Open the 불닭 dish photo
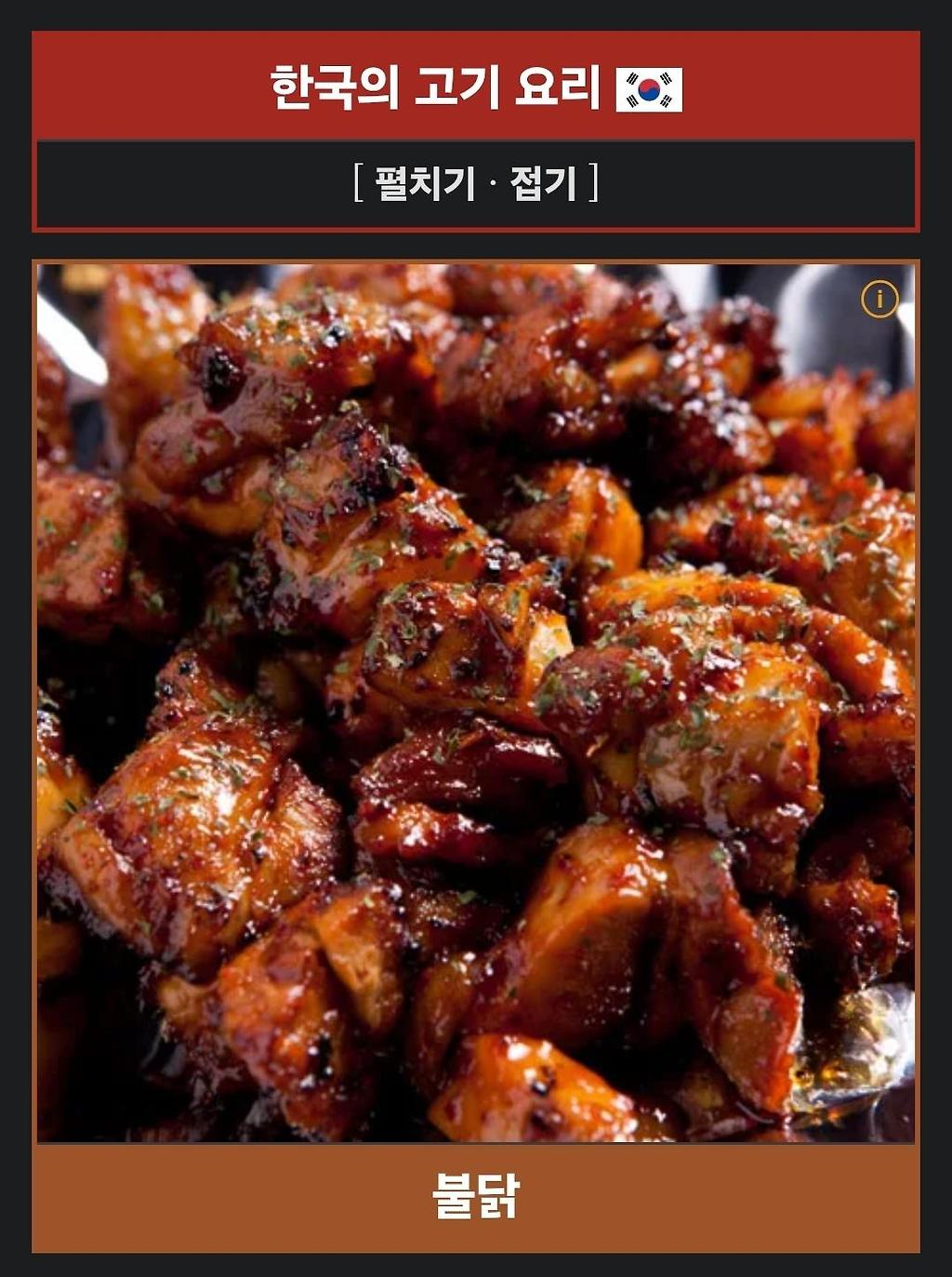Image resolution: width=952 pixels, height=1277 pixels. point(475,702)
